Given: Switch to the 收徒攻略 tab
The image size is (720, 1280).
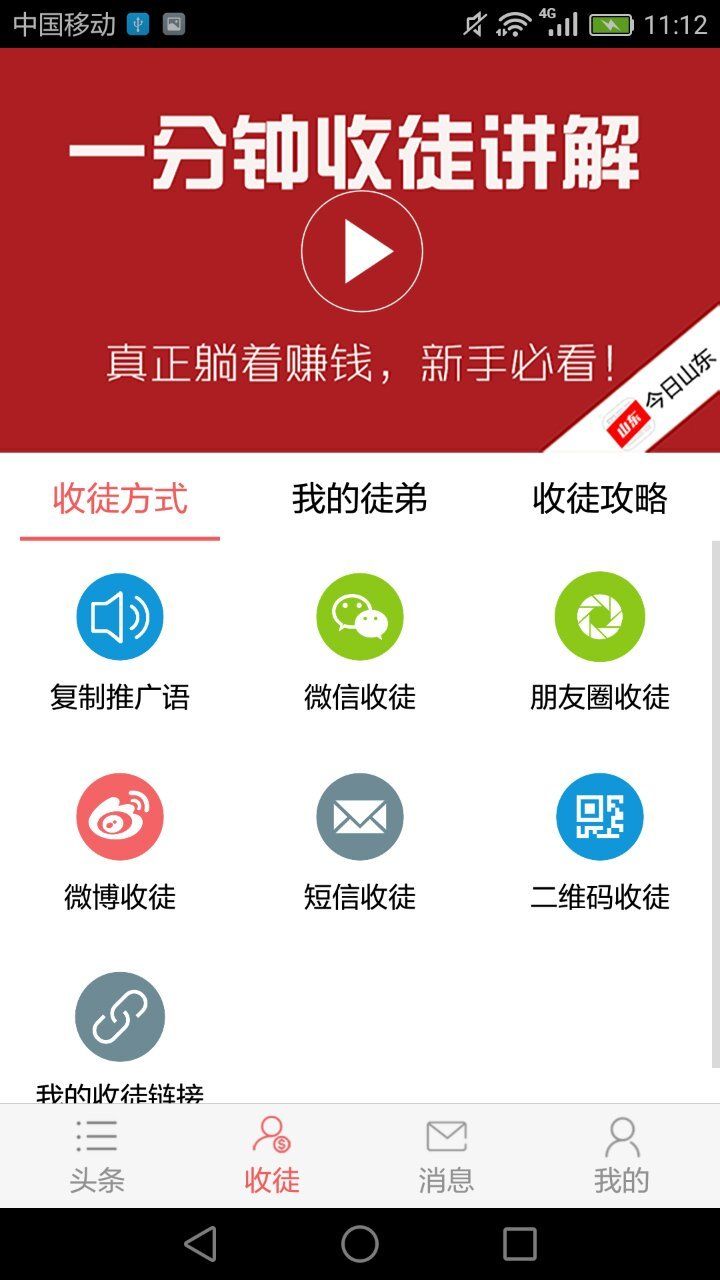Looking at the screenshot, I should click(600, 498).
